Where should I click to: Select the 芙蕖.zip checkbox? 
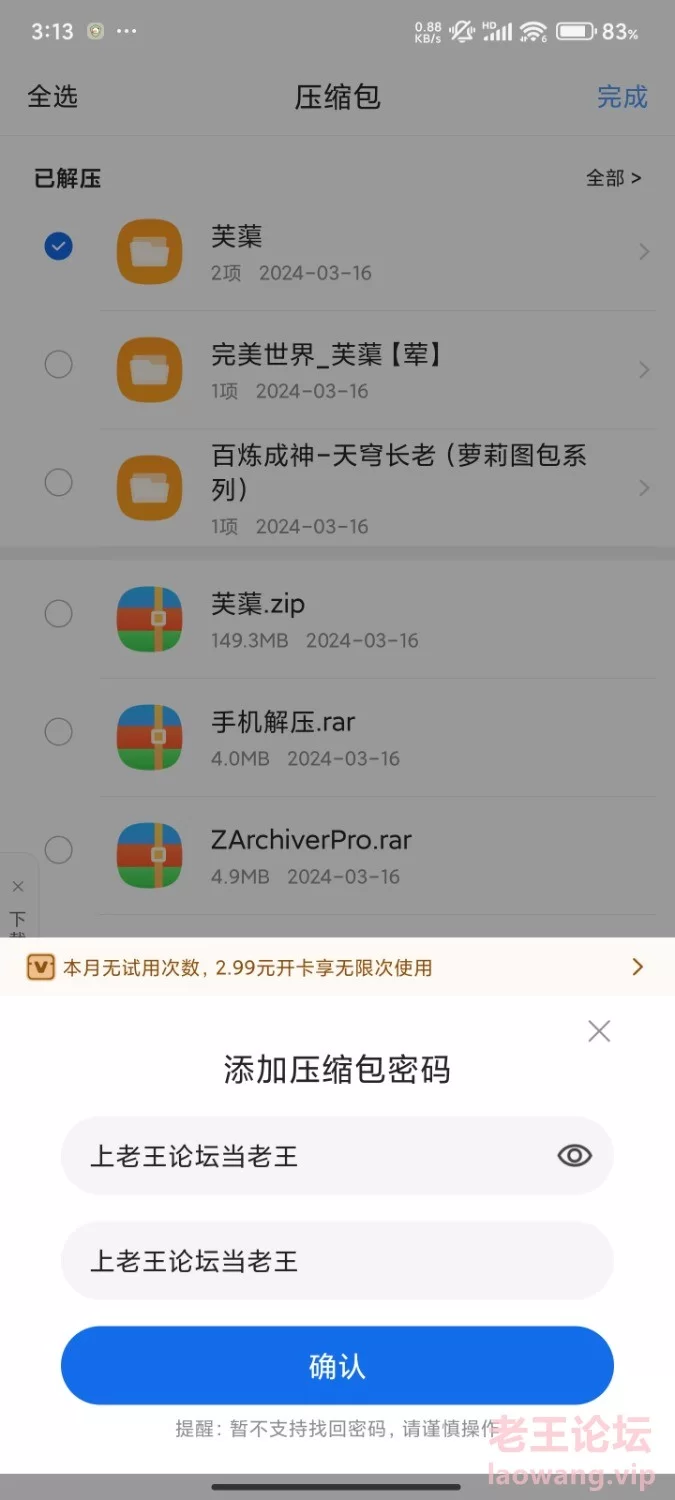pyautogui.click(x=59, y=613)
